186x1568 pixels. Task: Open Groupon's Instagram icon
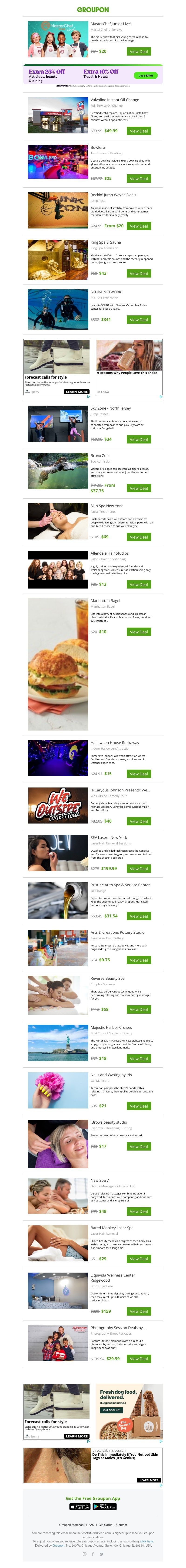pyautogui.click(x=85, y=1554)
